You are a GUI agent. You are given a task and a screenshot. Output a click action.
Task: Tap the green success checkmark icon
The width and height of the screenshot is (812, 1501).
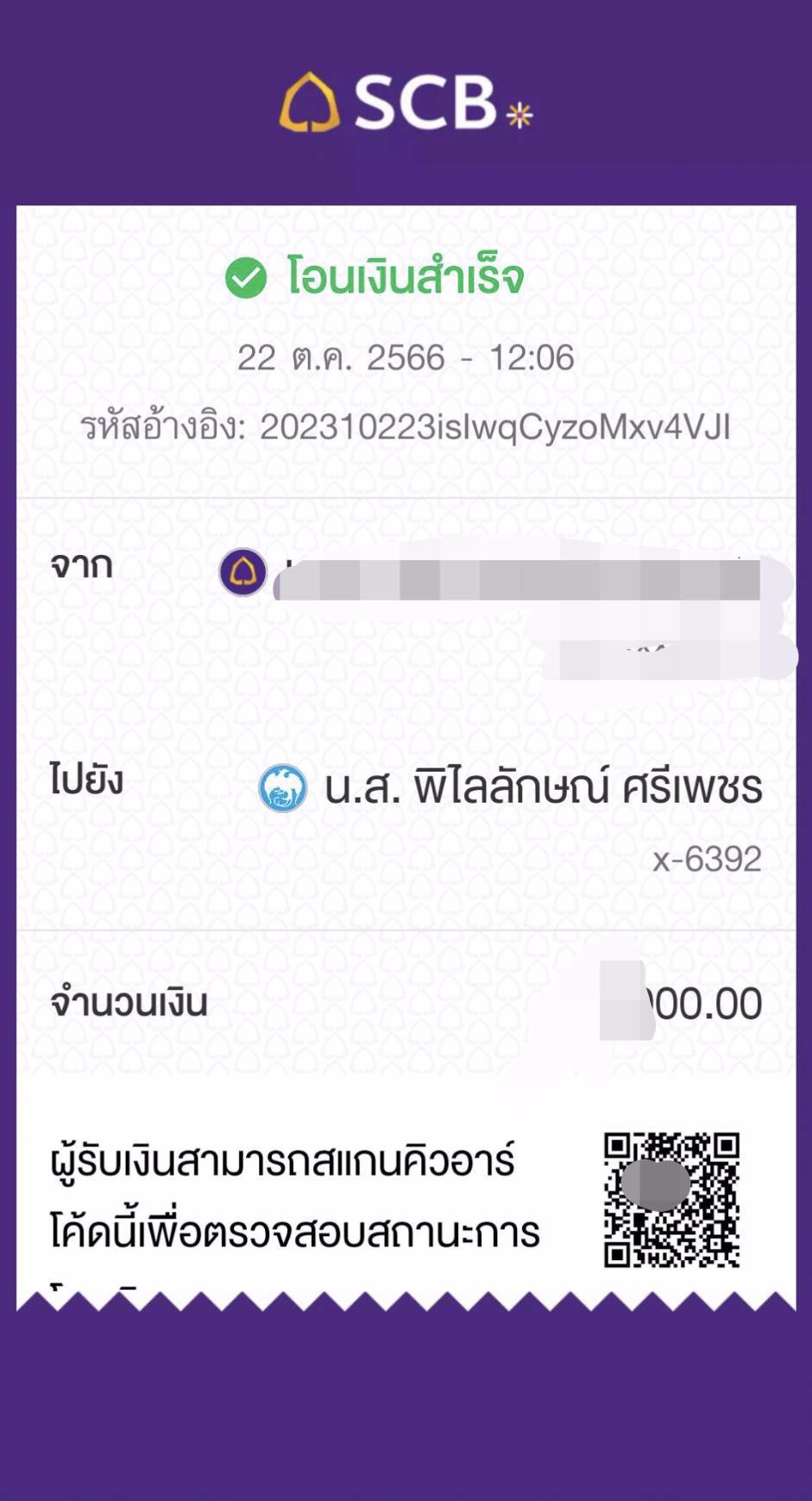click(247, 276)
